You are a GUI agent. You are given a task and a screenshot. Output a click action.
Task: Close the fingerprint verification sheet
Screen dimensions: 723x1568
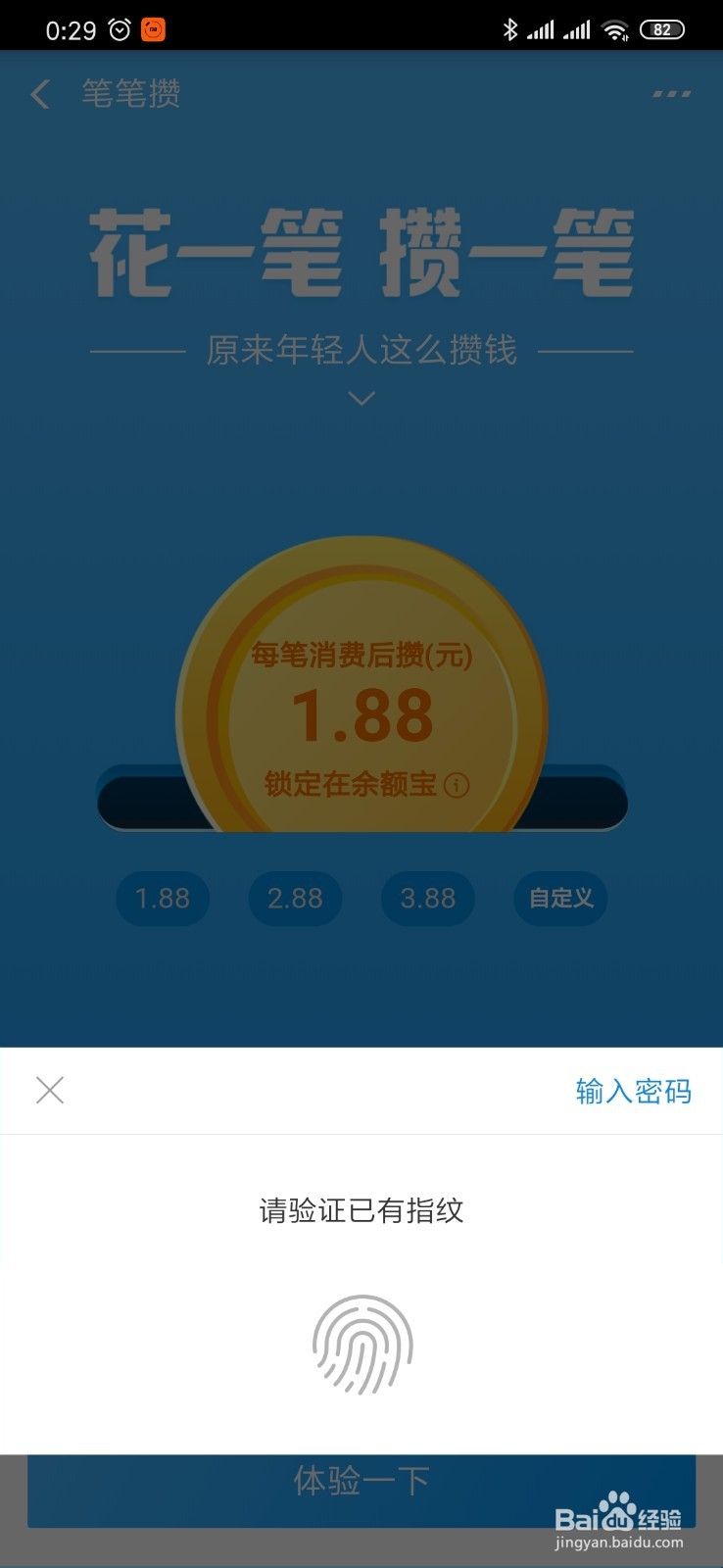tap(50, 1090)
